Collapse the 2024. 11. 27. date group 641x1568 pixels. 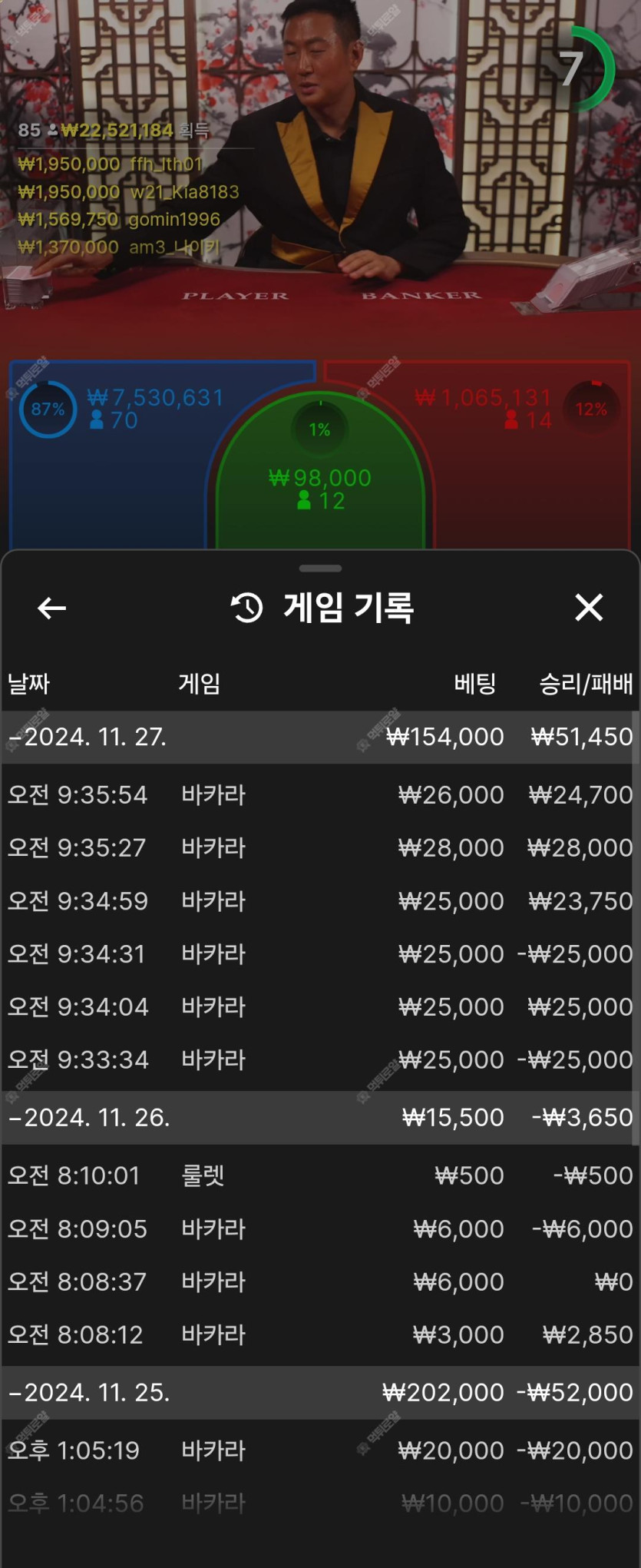coord(87,737)
